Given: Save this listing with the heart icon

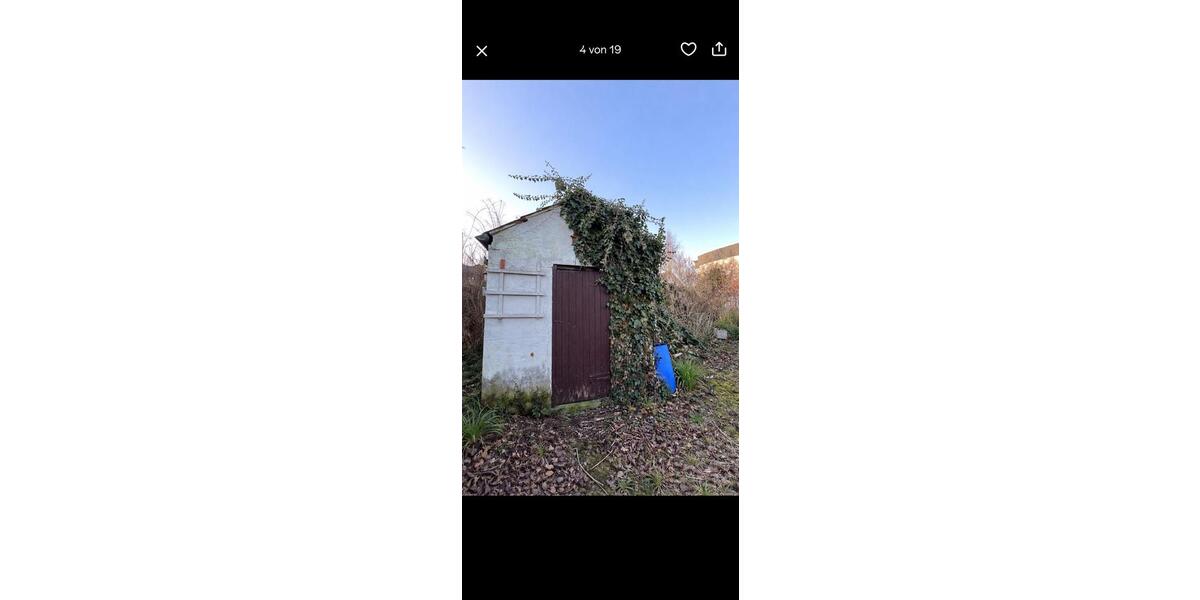Looking at the screenshot, I should tap(688, 49).
